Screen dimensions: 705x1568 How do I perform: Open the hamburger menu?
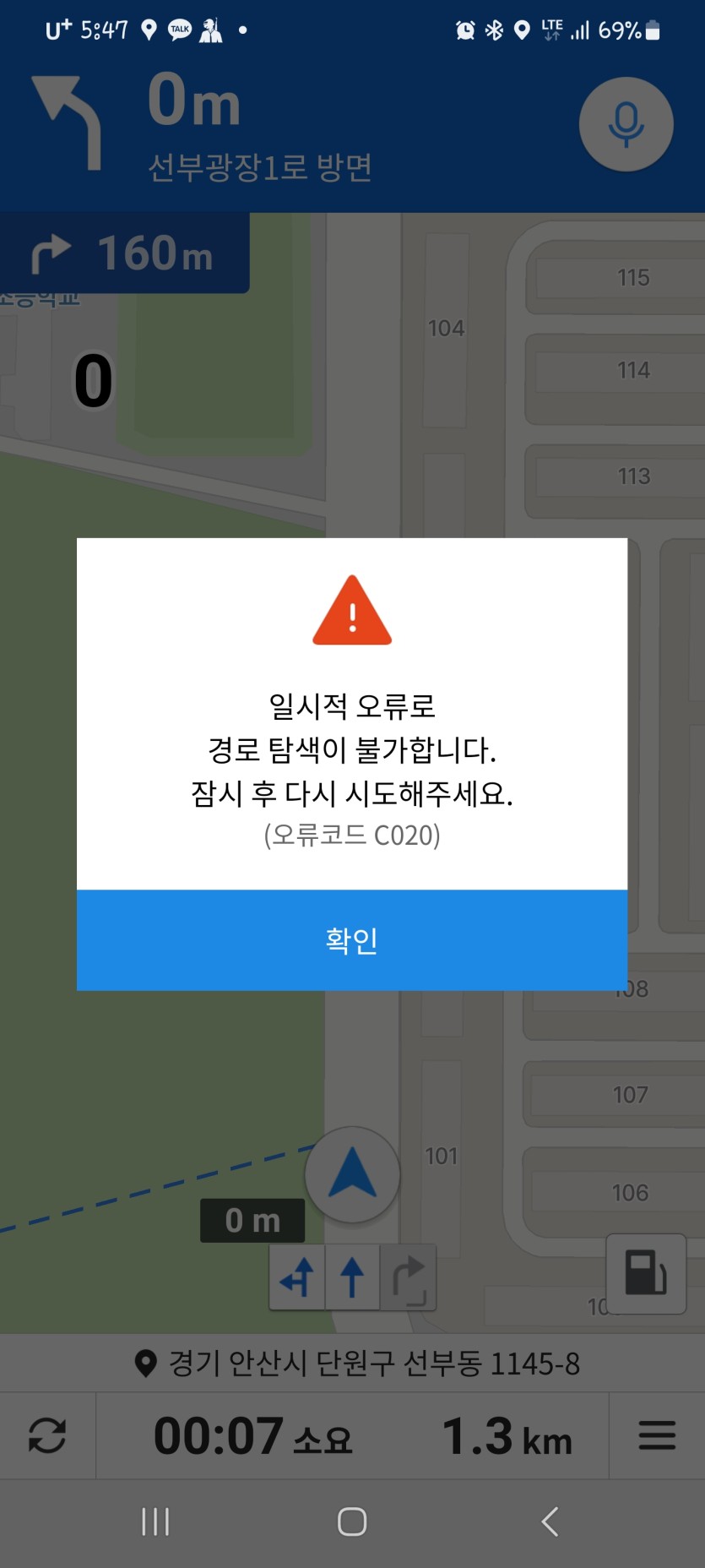click(656, 1435)
